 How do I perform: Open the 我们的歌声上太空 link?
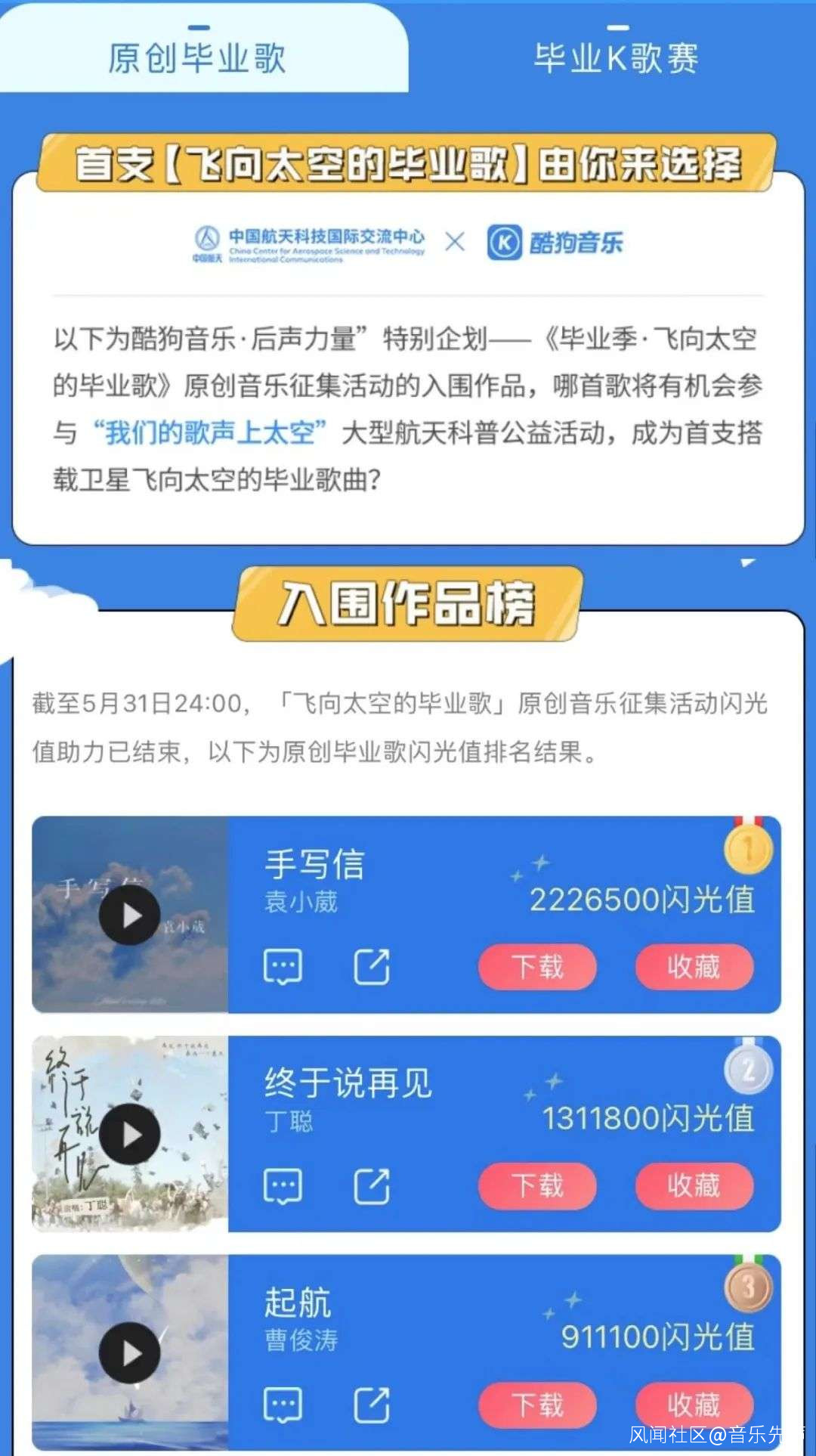(x=209, y=433)
